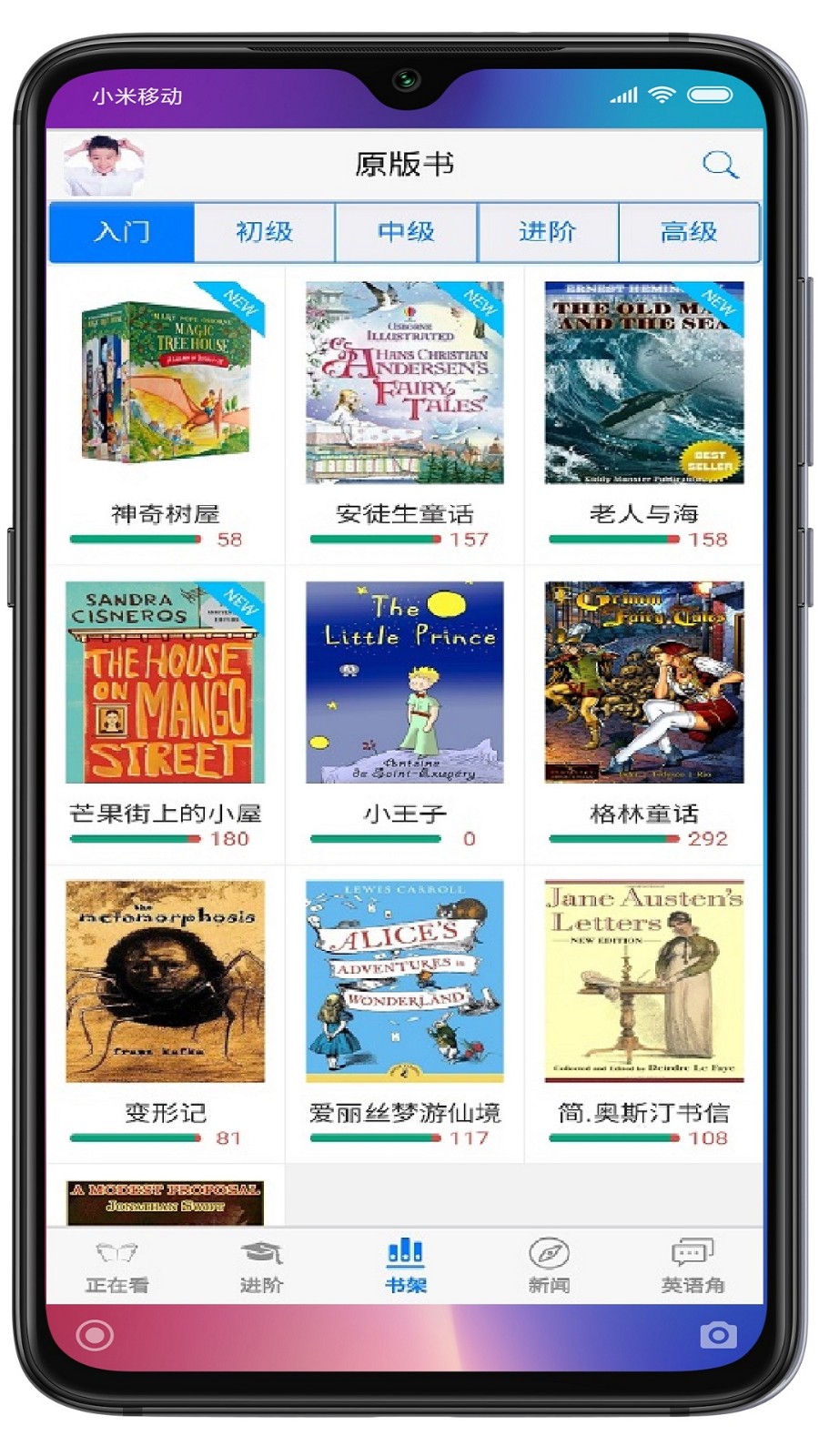Open the book 小王子

point(405,682)
